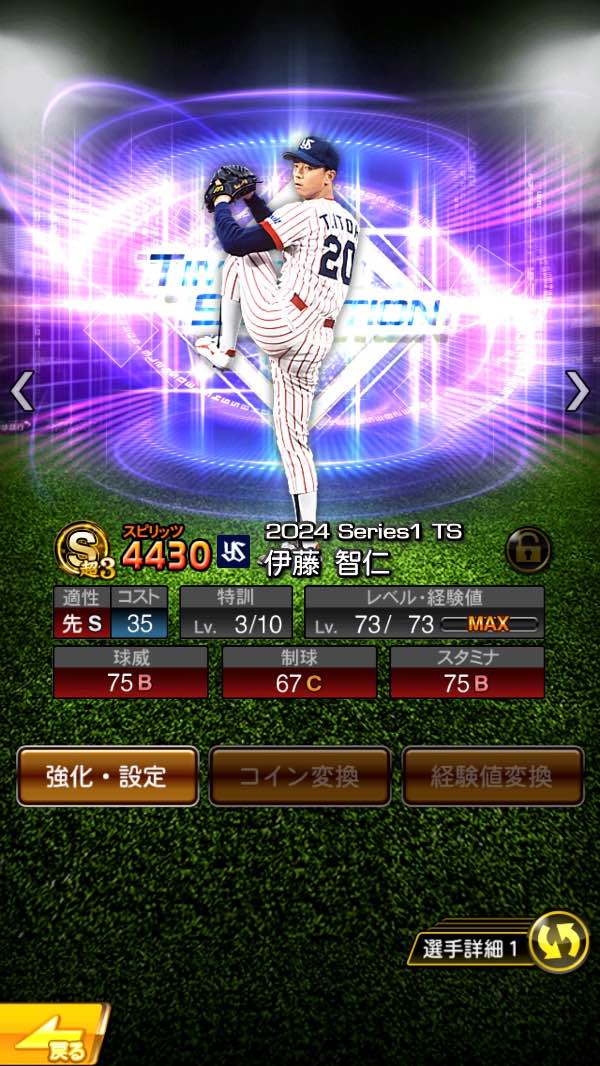Go to the next player card
The image size is (600, 1066).
(577, 391)
